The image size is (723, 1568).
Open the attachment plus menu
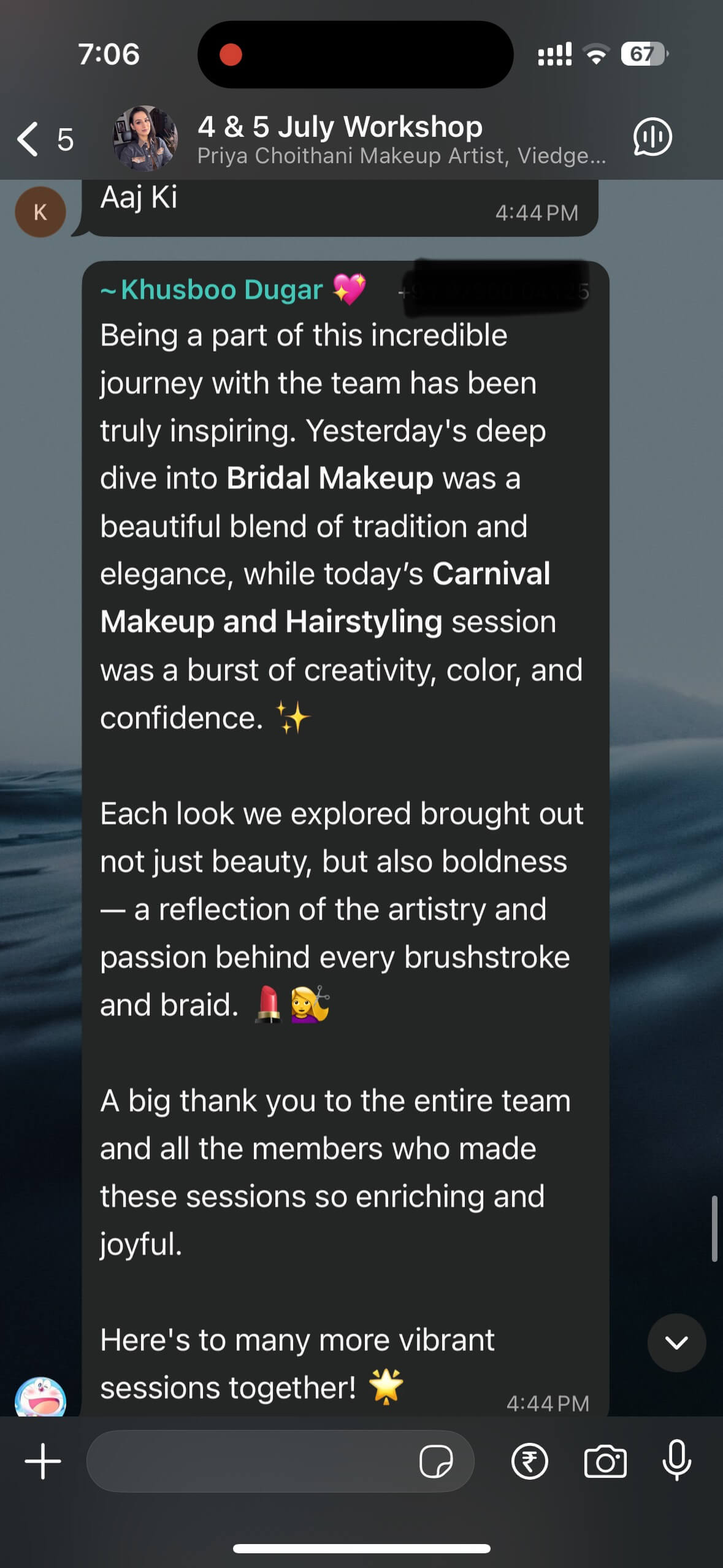[42, 1461]
